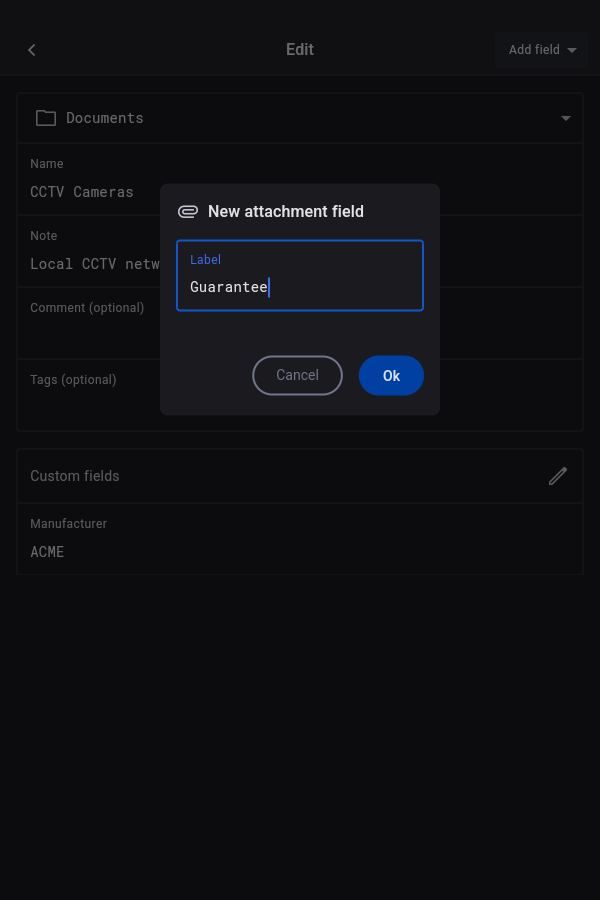Edit custom fields with the pencil icon

[x=557, y=476]
